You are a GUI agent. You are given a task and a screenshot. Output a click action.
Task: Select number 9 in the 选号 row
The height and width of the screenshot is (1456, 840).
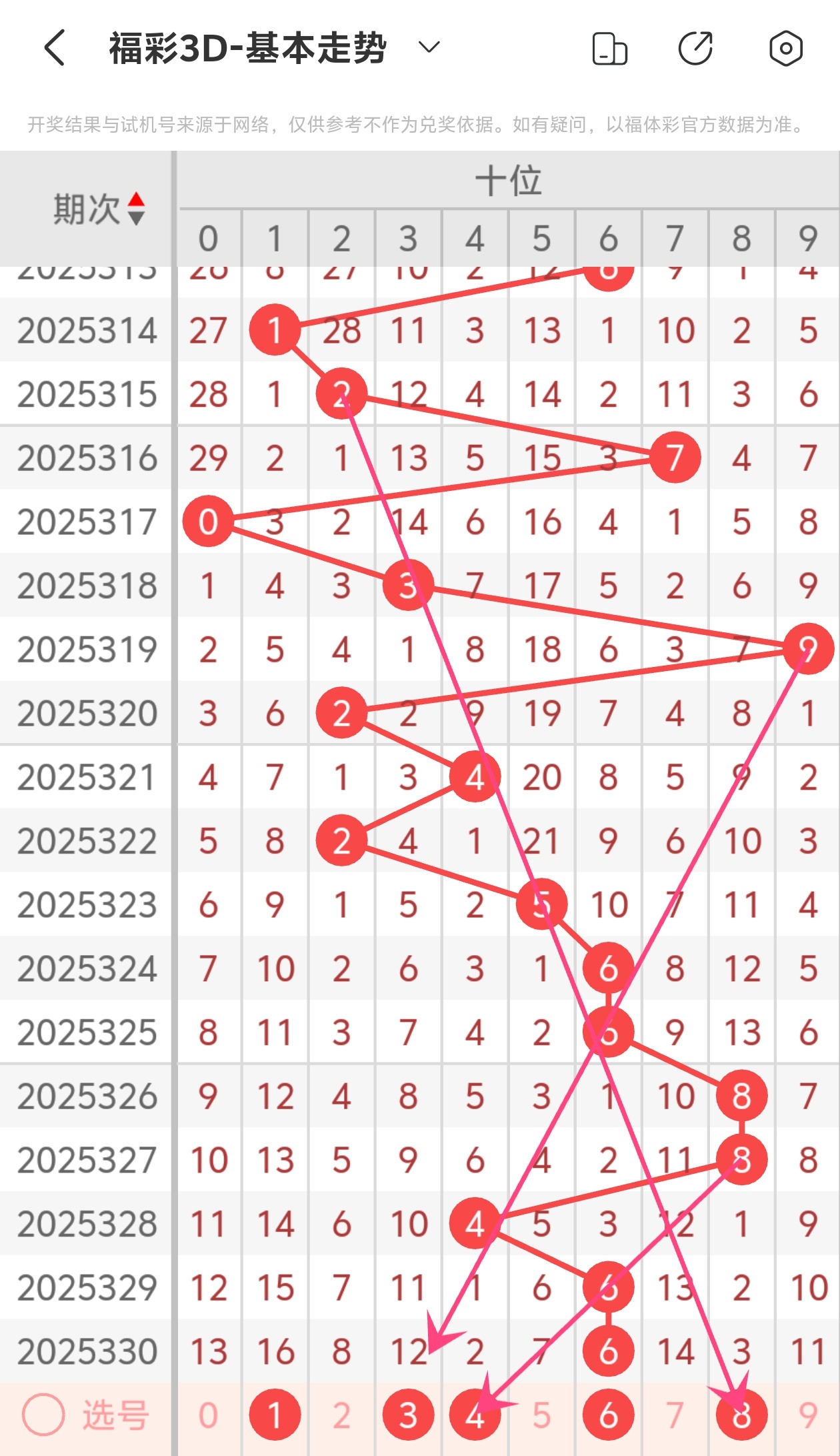coord(808,1415)
